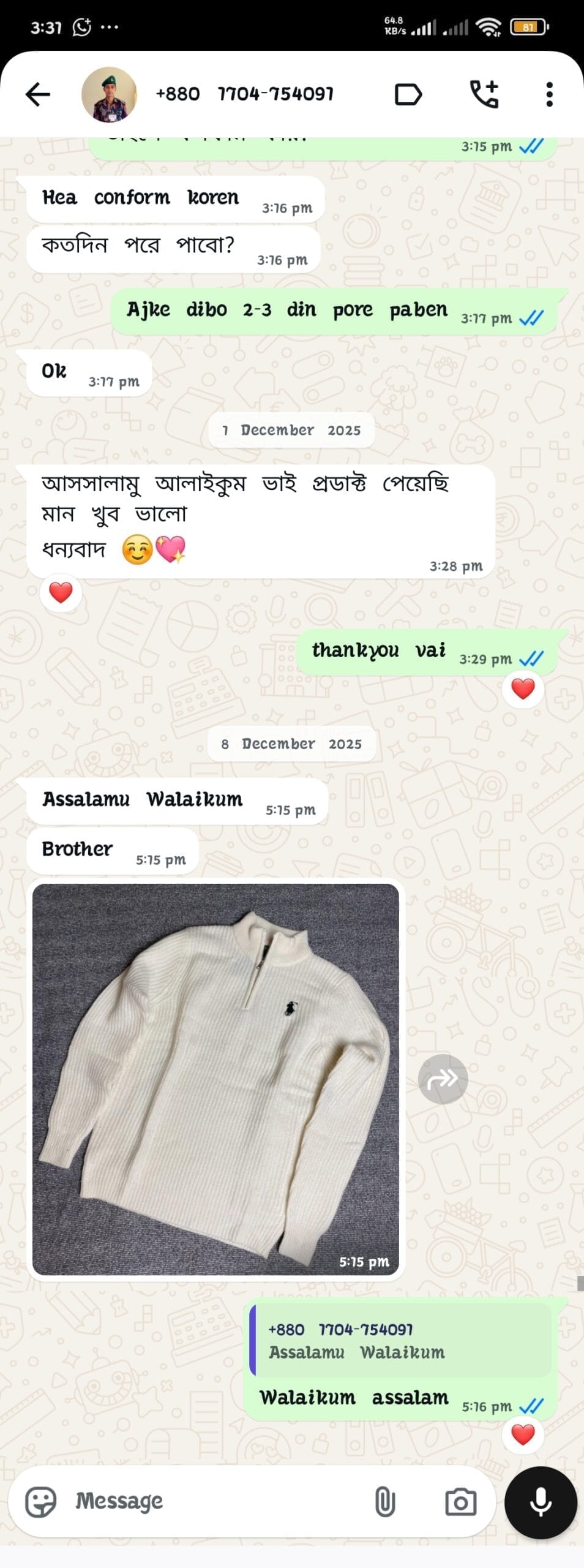Open the contact's profile picture
Viewport: 584px width, 1568px height.
coord(109,94)
